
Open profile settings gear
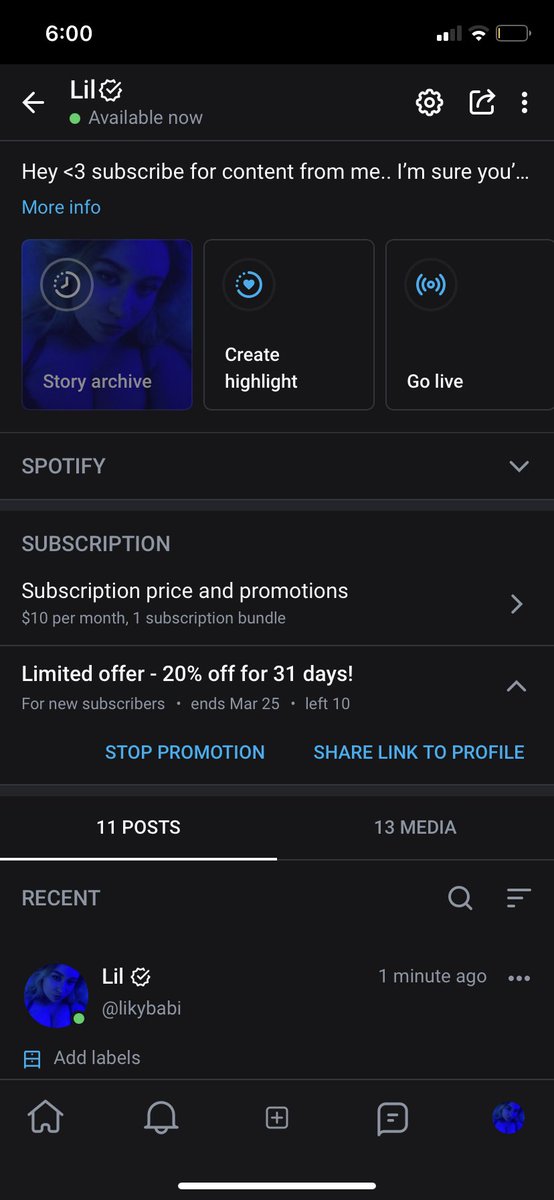pos(429,102)
